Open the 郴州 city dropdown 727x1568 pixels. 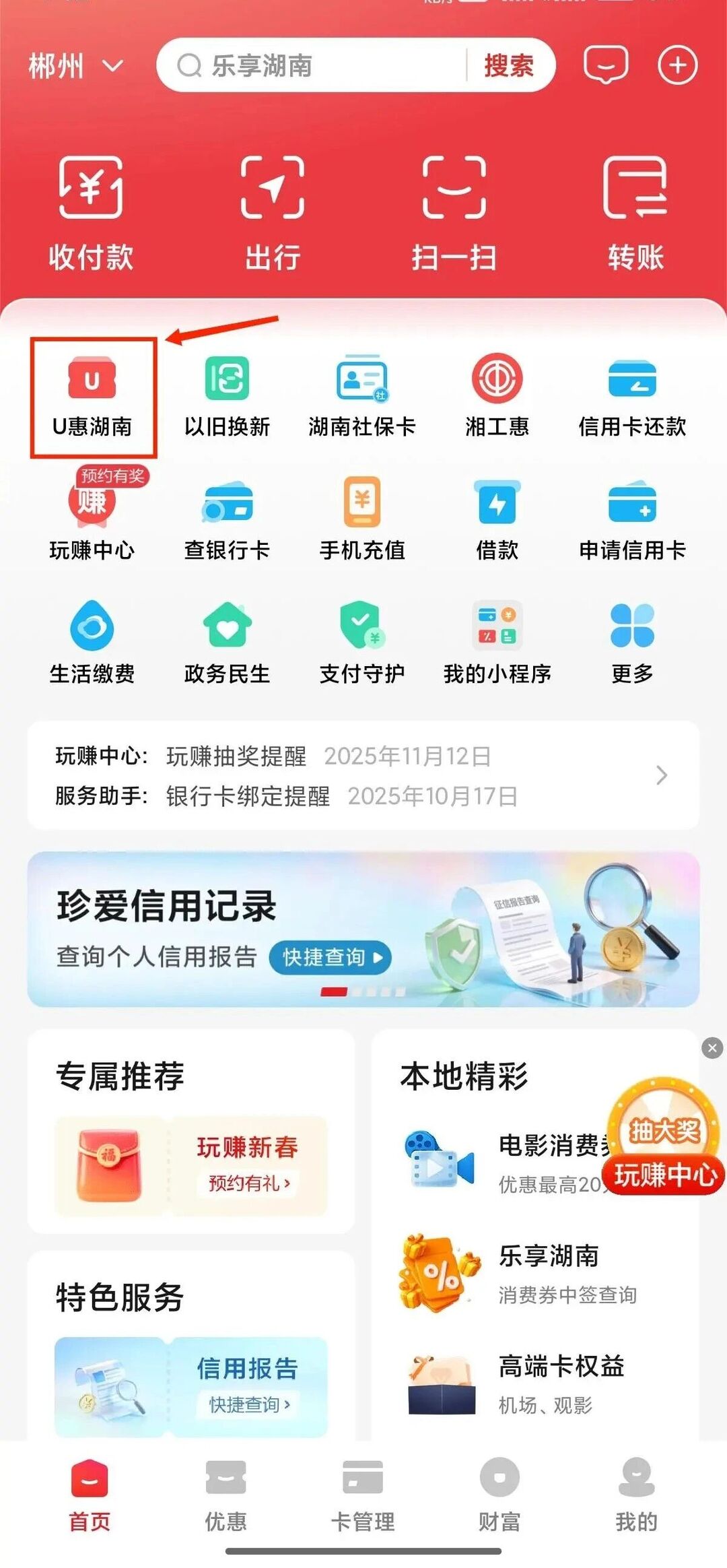click(75, 66)
